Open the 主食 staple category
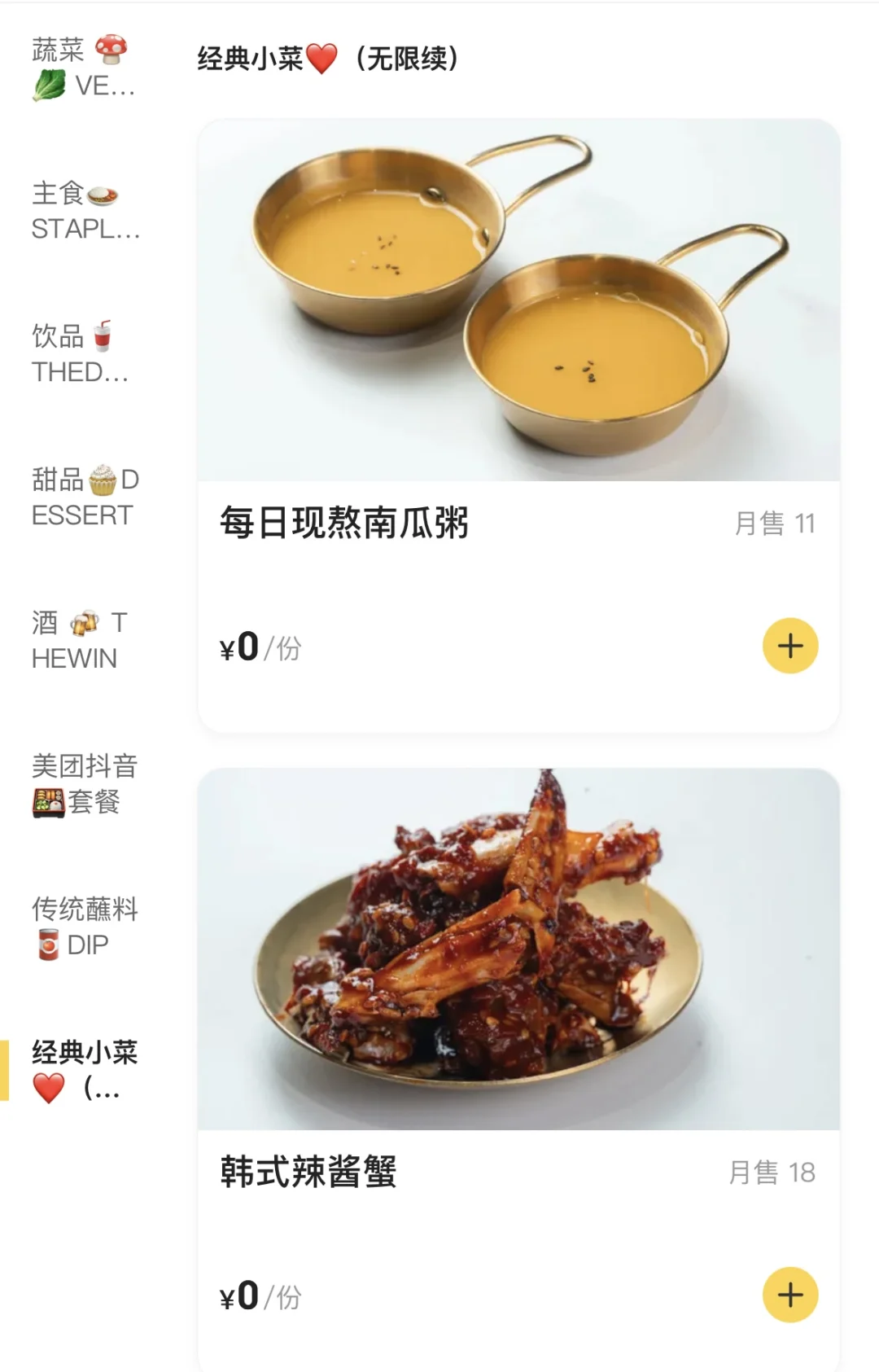 83,211
